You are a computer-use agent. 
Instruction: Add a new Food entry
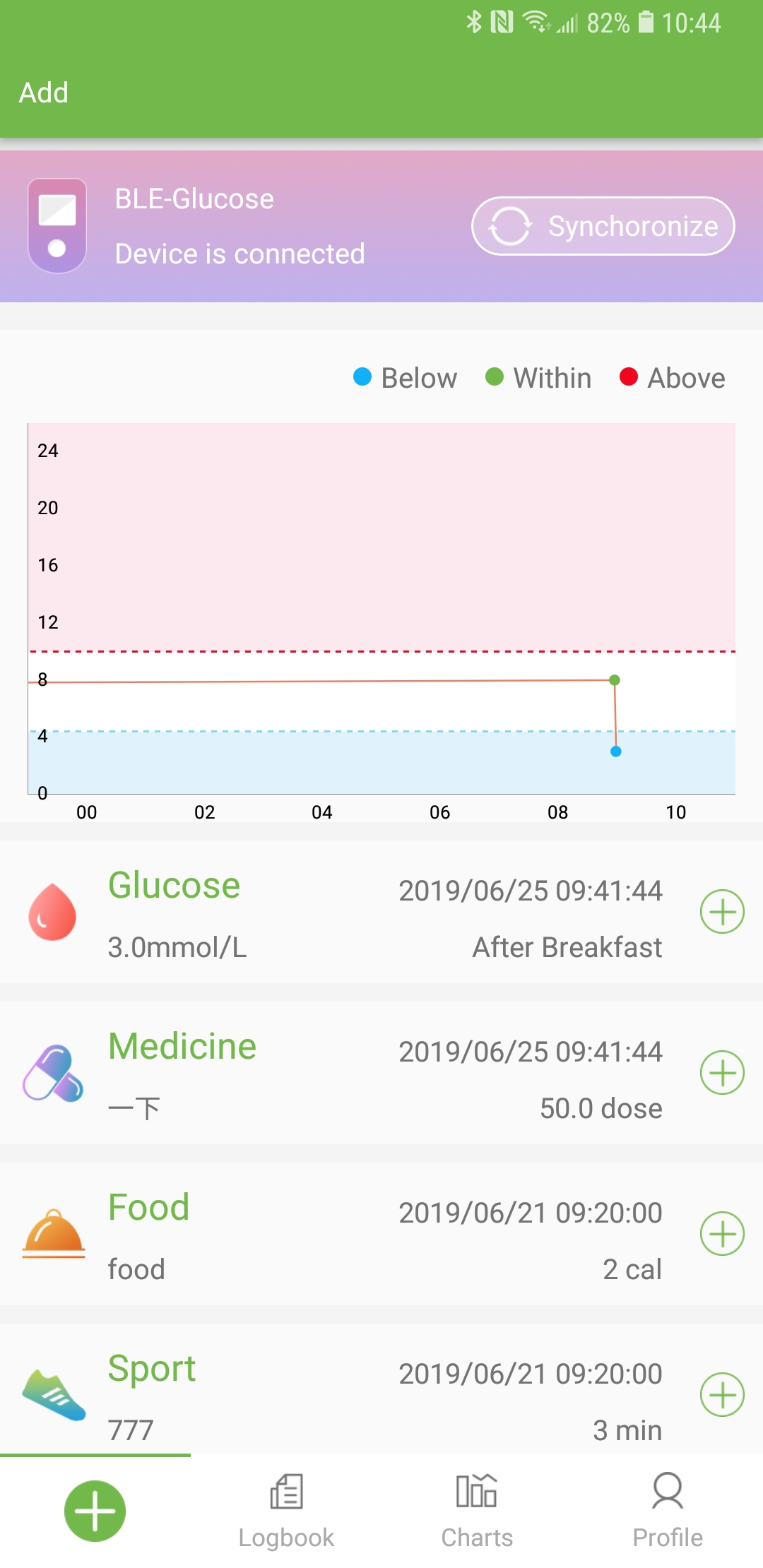click(722, 1234)
